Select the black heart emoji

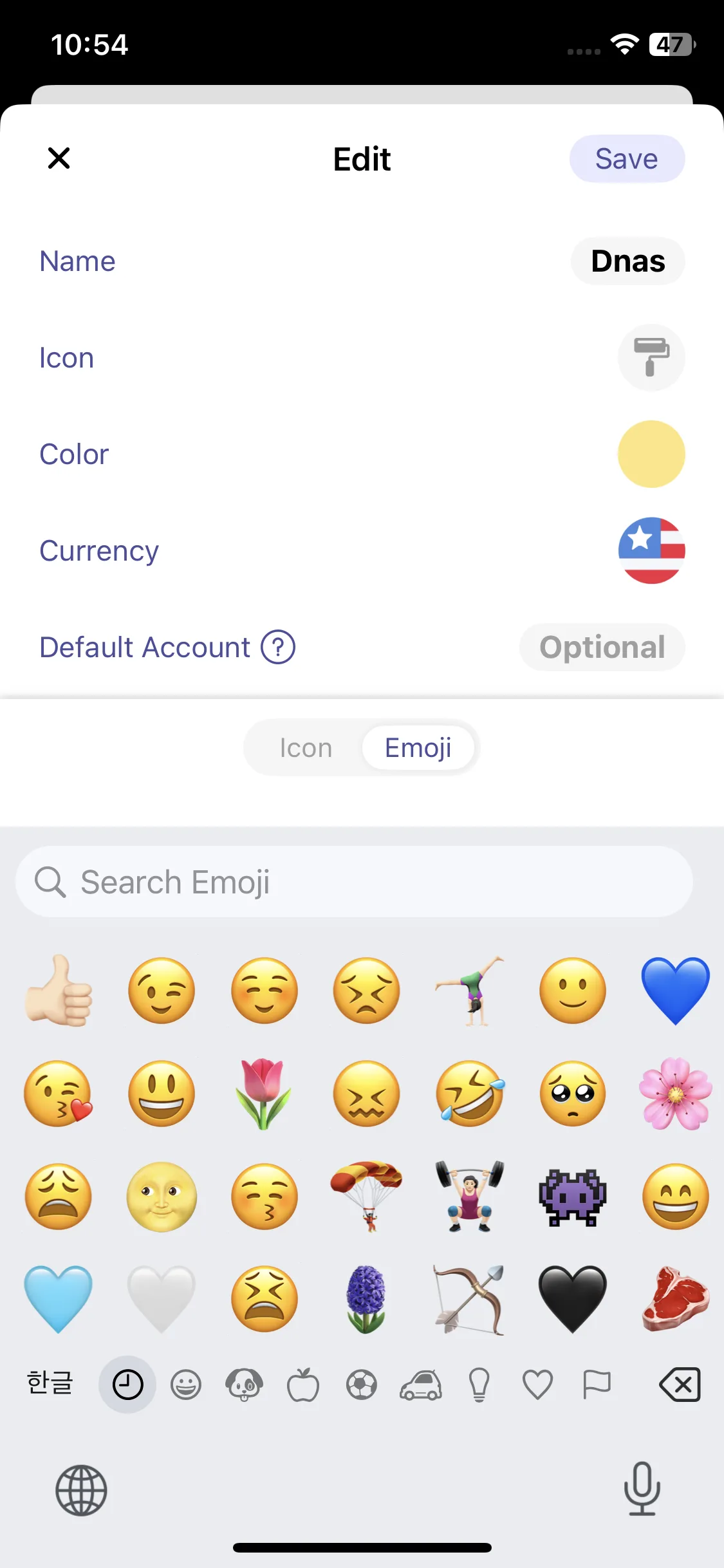pyautogui.click(x=572, y=1300)
